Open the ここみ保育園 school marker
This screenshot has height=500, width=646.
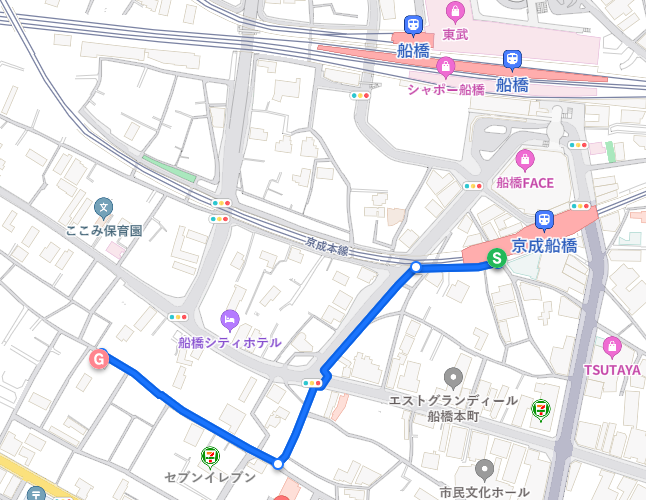pyautogui.click(x=103, y=208)
